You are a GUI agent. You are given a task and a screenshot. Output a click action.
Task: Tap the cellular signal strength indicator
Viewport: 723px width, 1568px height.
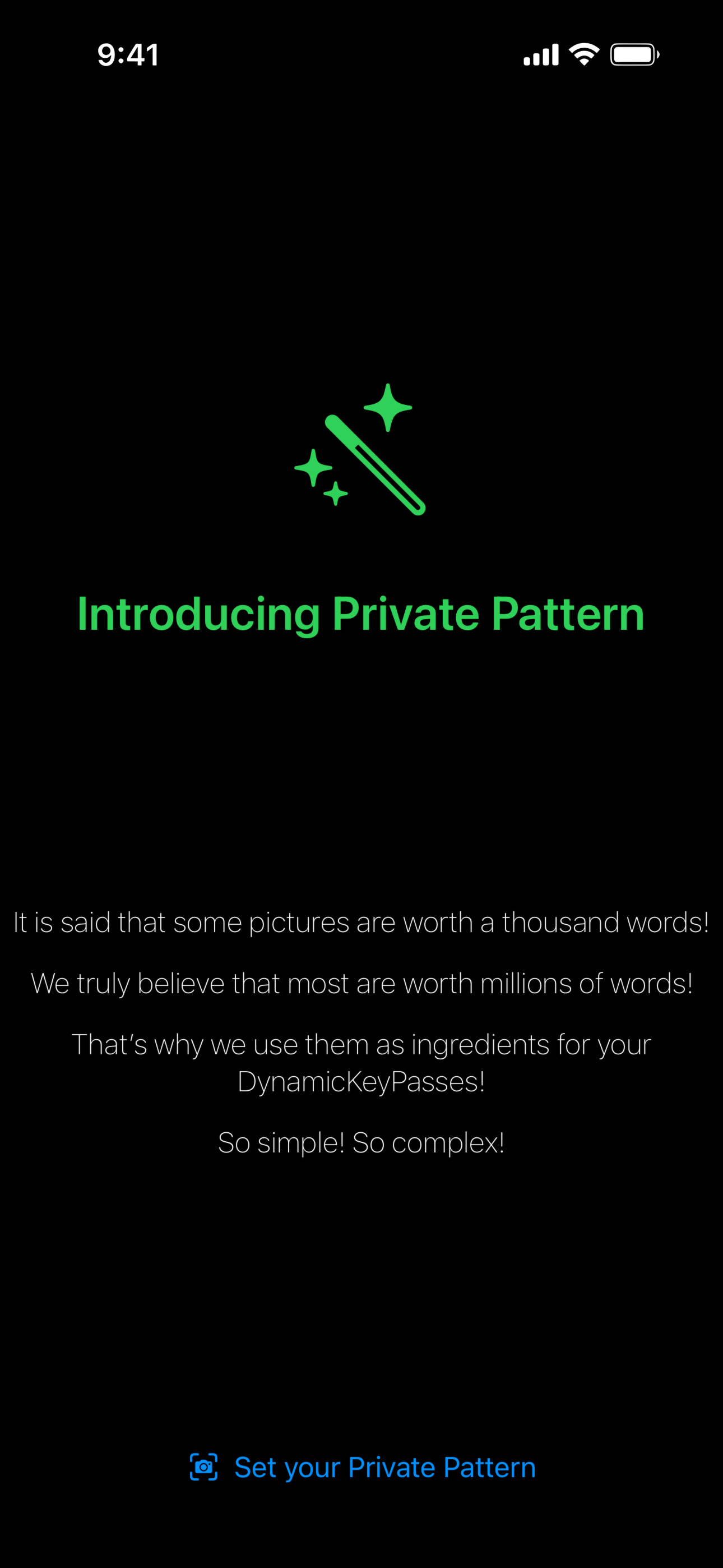tap(540, 54)
